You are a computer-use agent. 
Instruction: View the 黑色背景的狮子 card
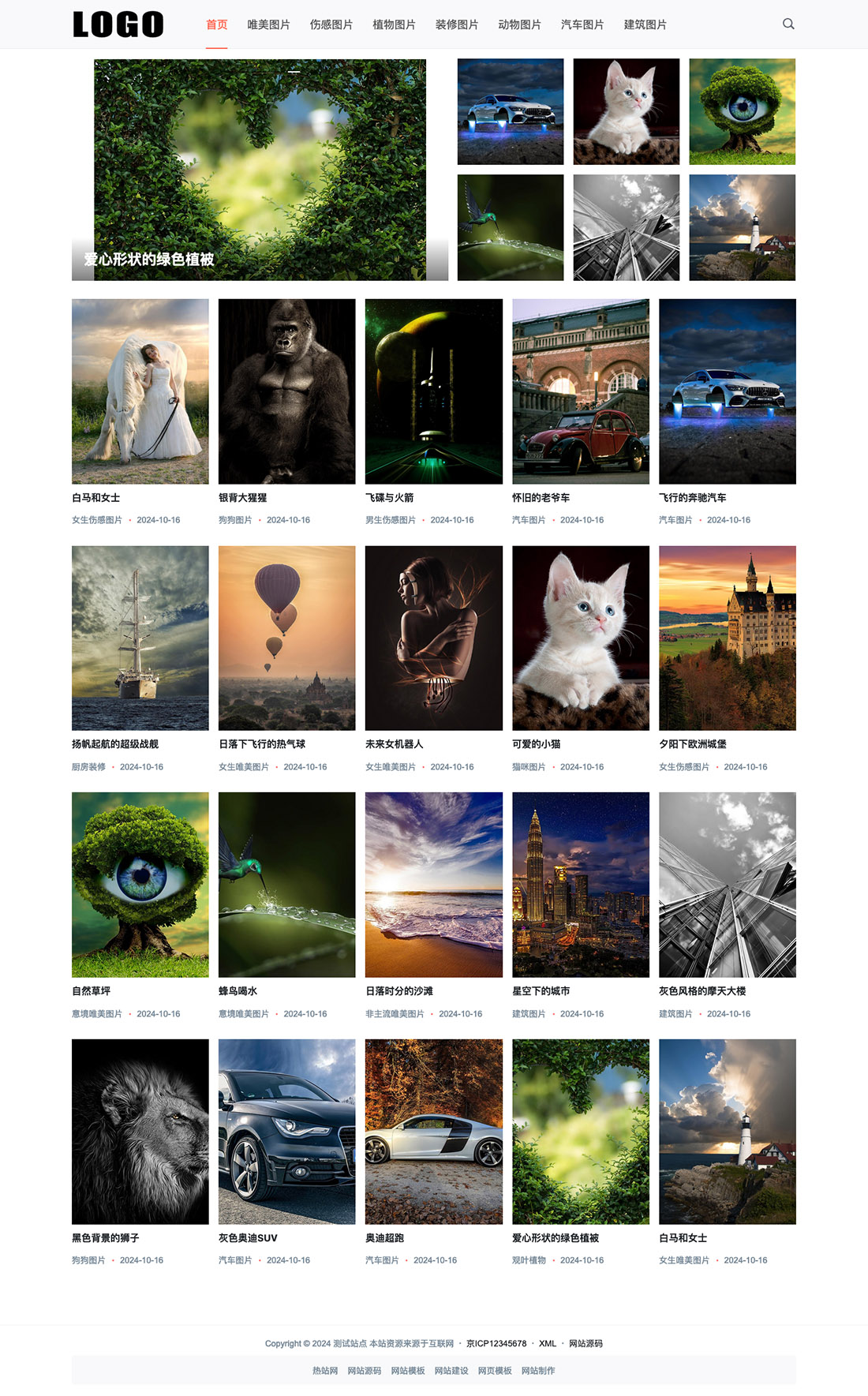coord(140,1131)
